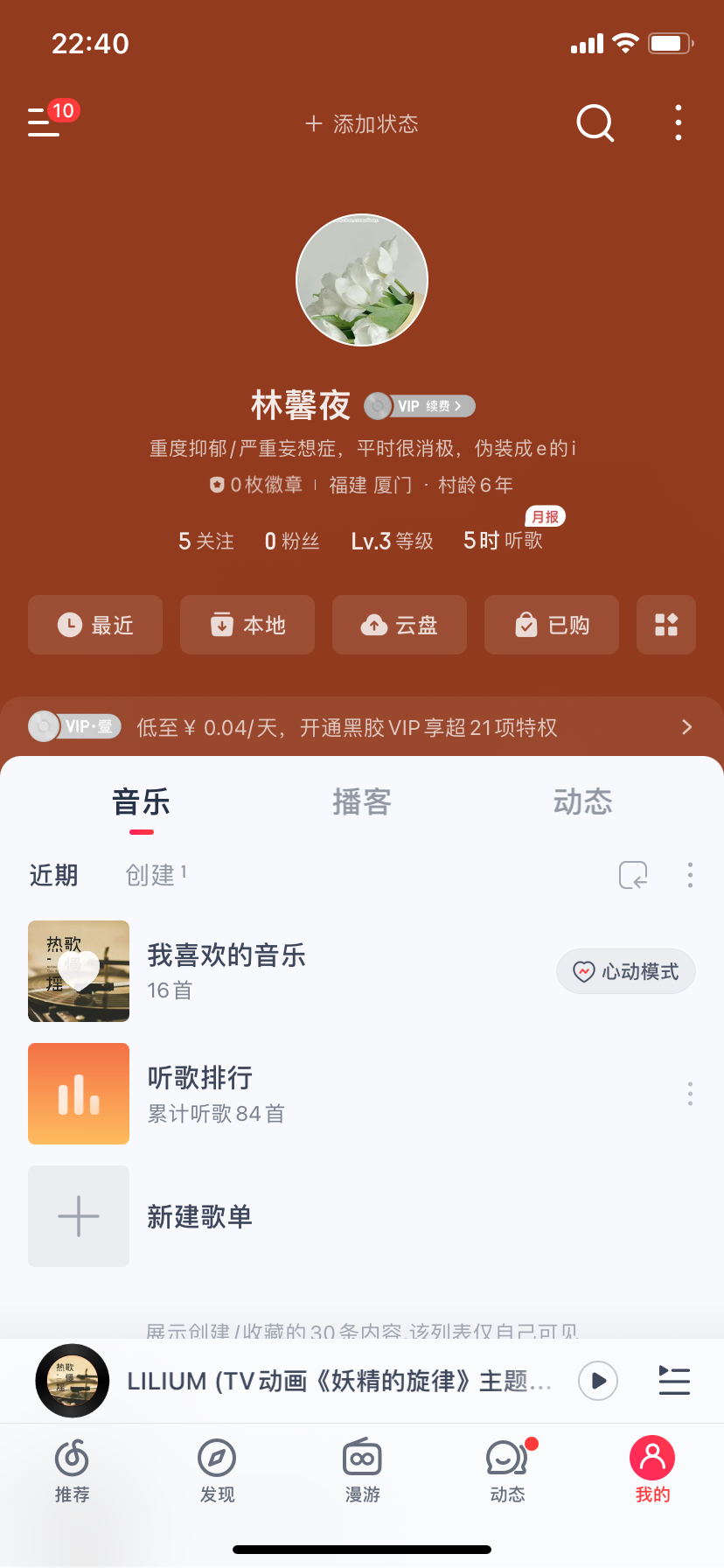The image size is (724, 1568).
Task: Play the LILIUM track in the mini player
Action: 598,1381
